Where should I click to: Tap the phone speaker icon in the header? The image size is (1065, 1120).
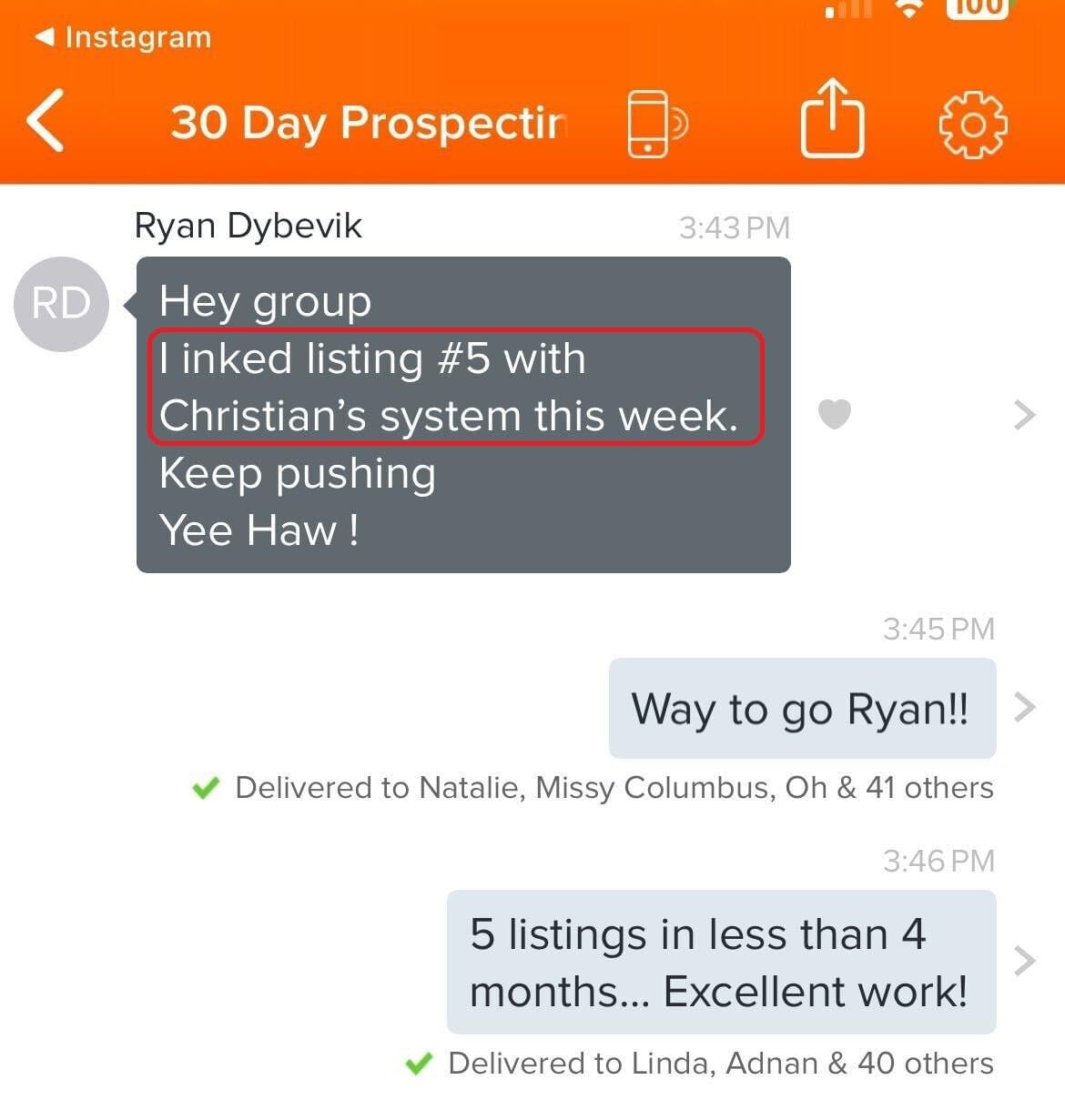[x=656, y=124]
